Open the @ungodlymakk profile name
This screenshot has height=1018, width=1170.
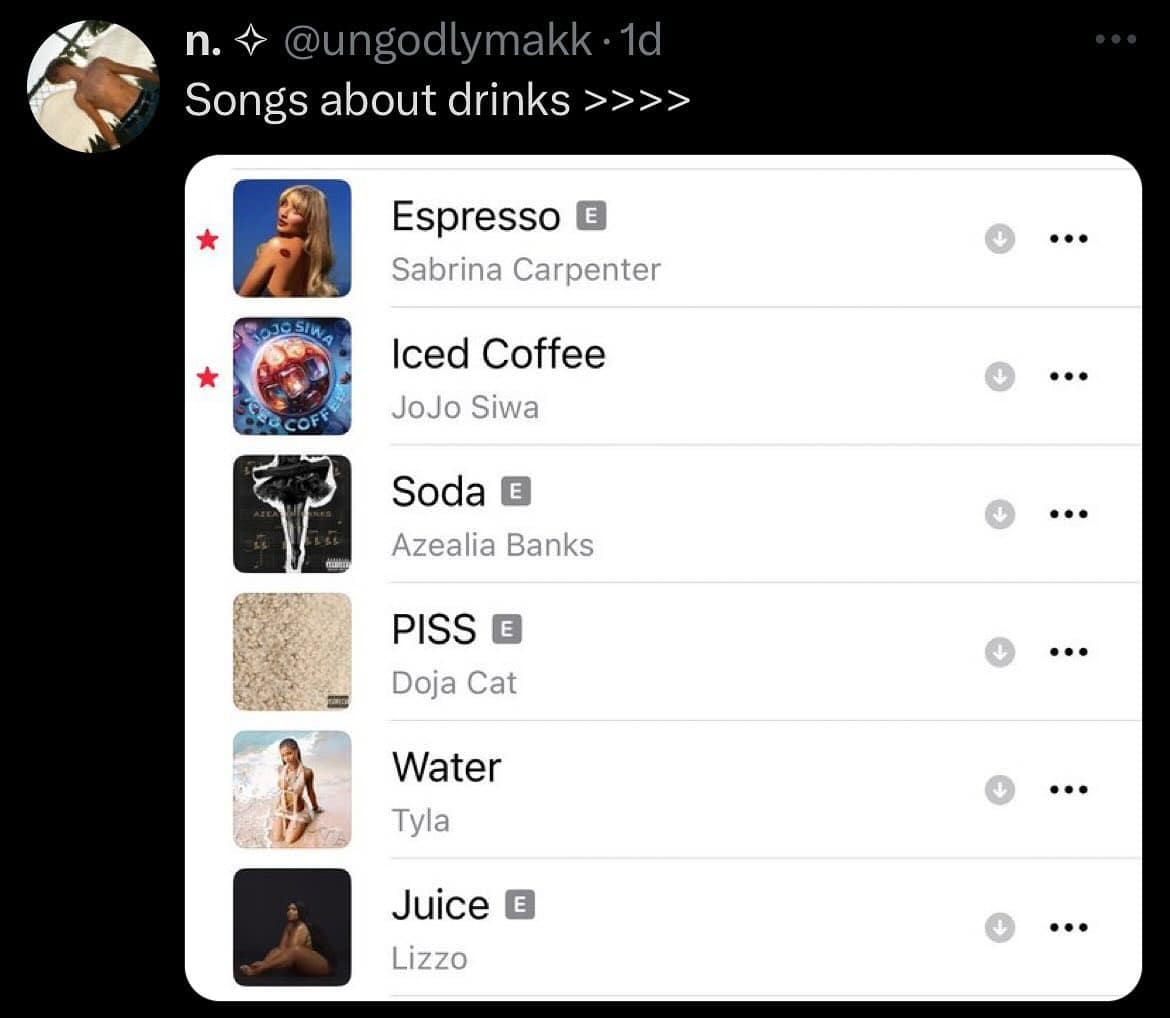(437, 42)
